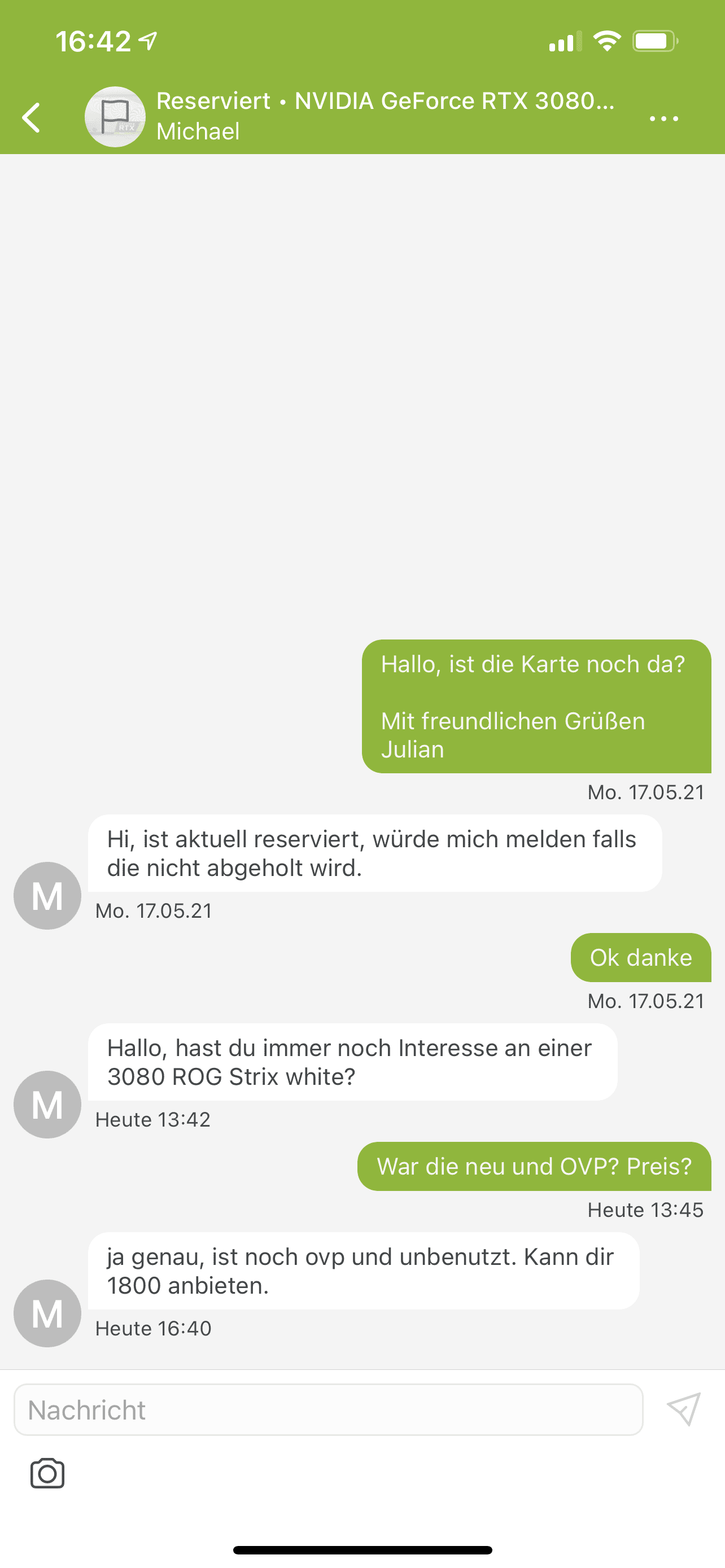Go back using the header arrow
This screenshot has height=1568, width=725.
click(31, 117)
